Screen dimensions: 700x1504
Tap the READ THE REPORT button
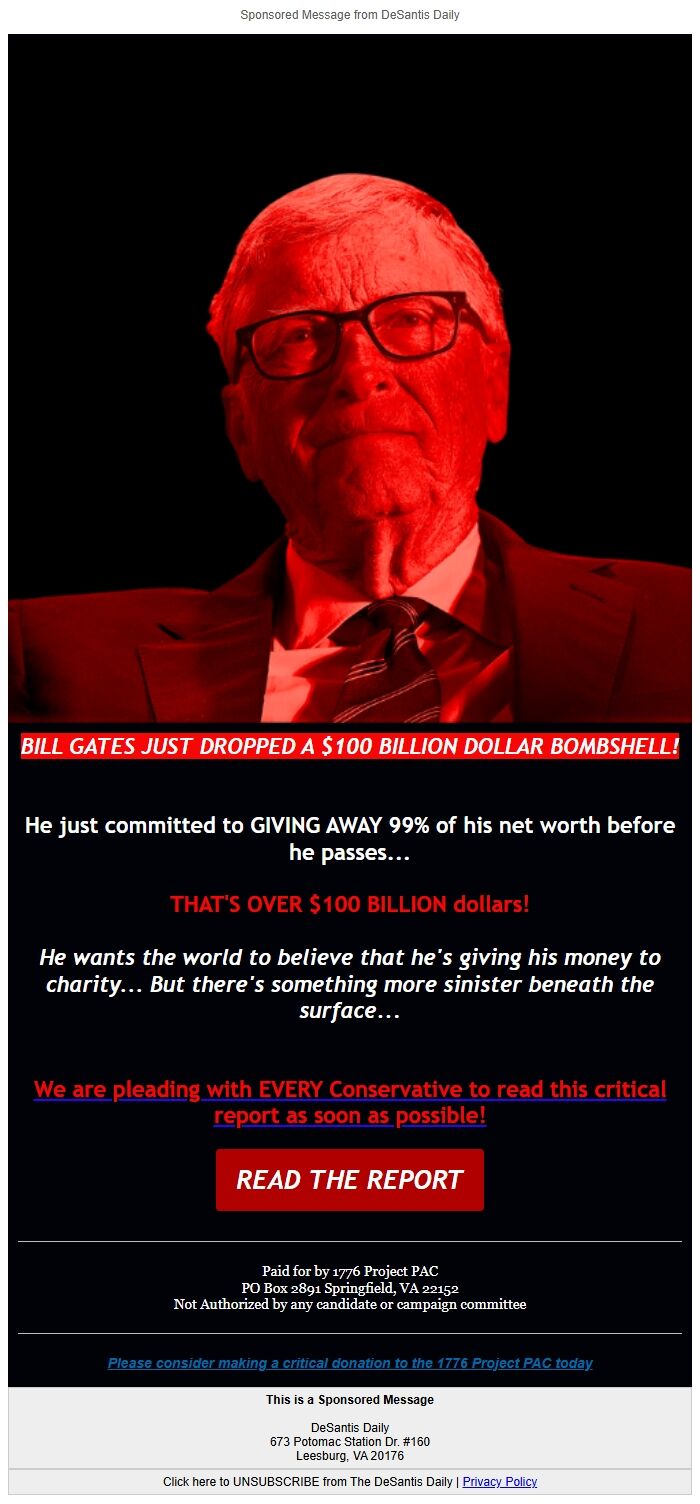350,1180
